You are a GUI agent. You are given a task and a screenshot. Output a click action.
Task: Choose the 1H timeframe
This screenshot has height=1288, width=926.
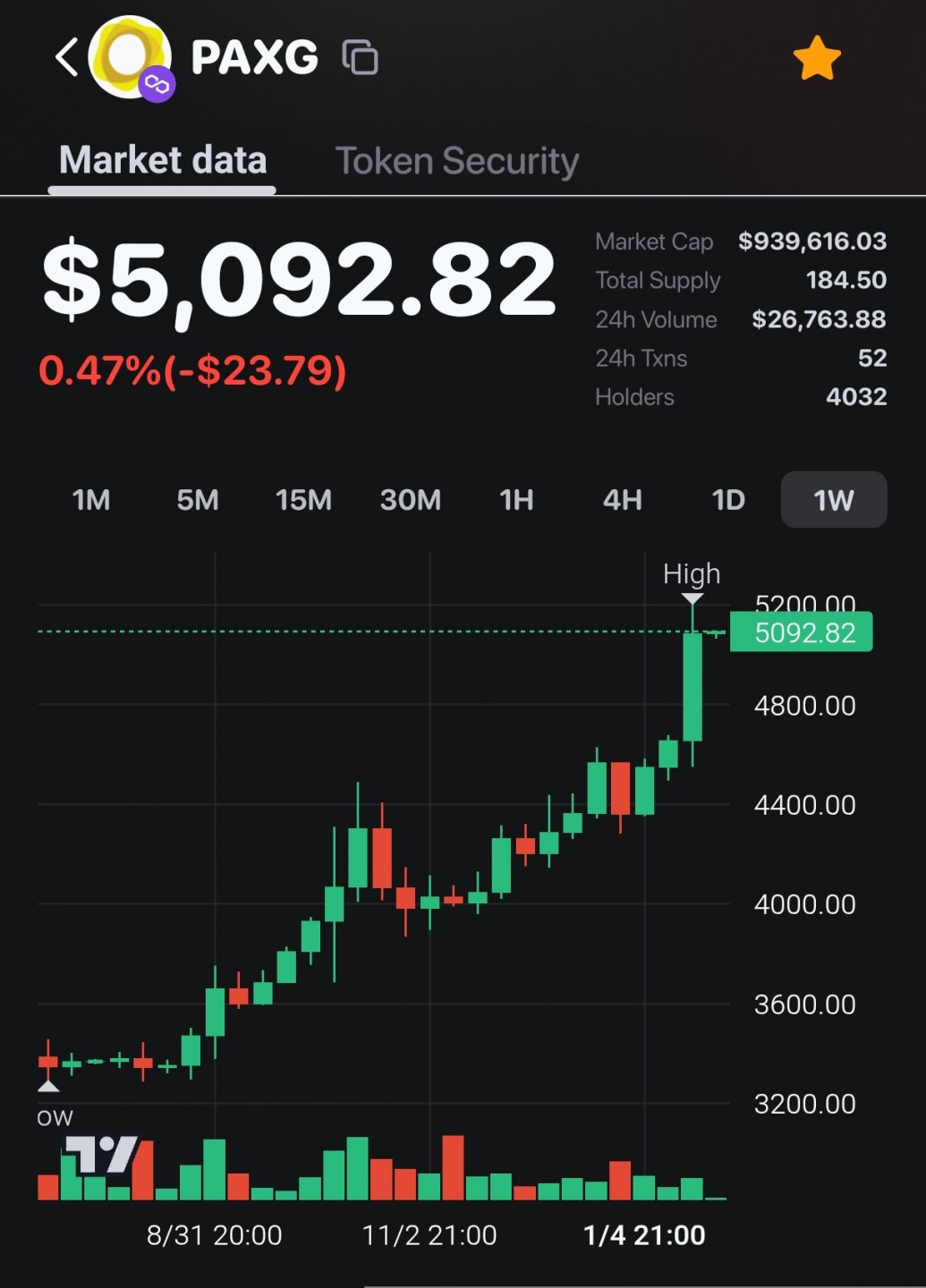pos(516,500)
